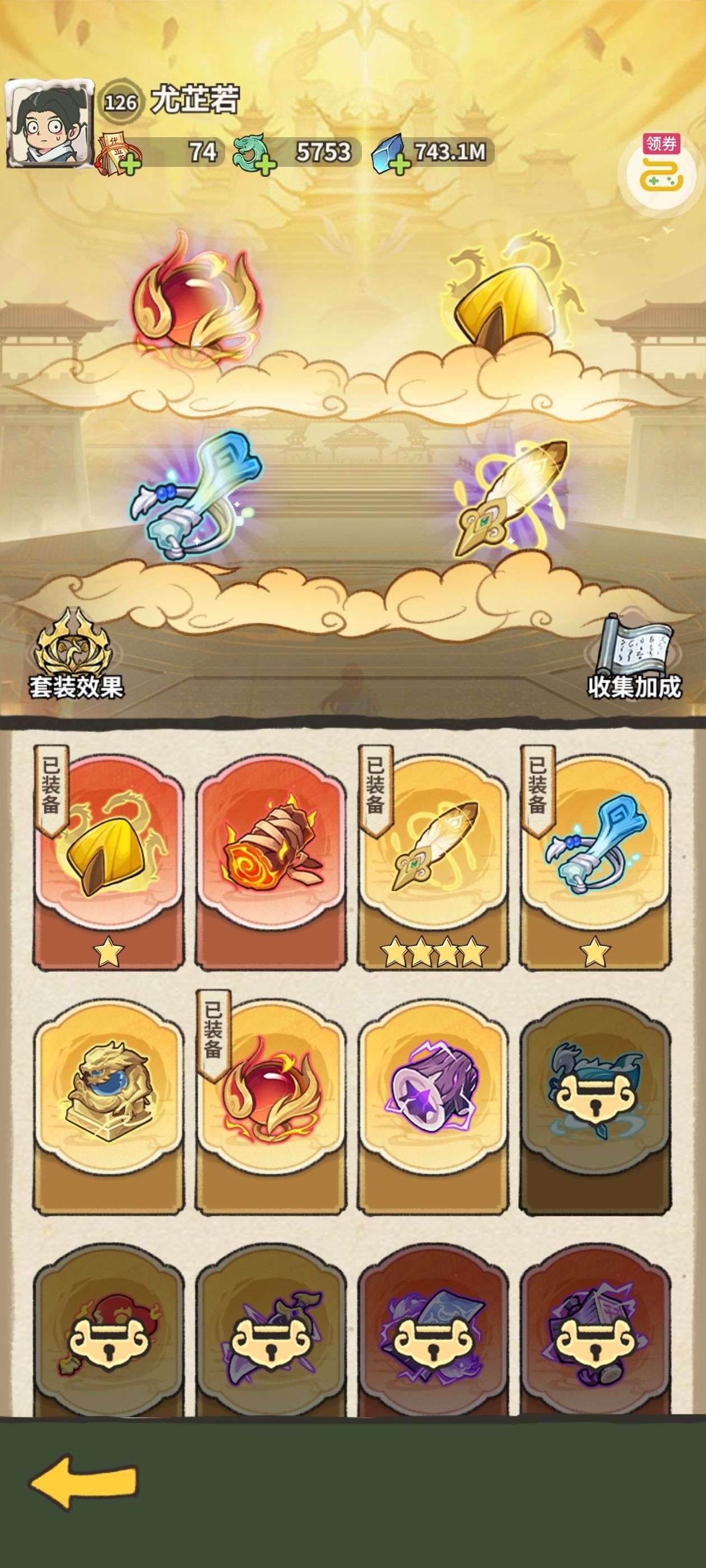Viewport: 706px width, 1568px height.
Task: Open the player avatar profile
Action: click(49, 123)
